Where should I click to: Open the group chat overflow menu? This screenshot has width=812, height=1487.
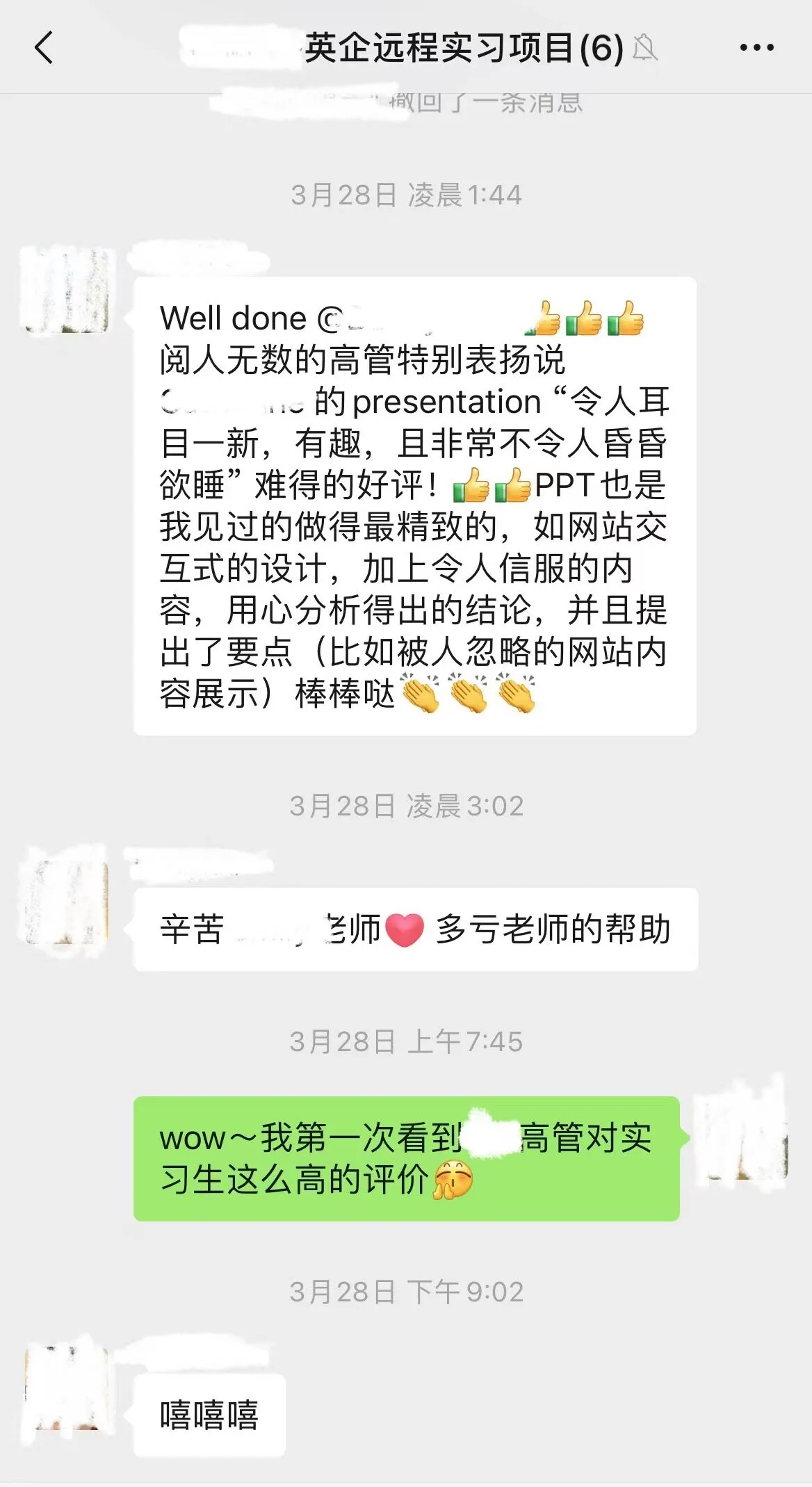(756, 48)
